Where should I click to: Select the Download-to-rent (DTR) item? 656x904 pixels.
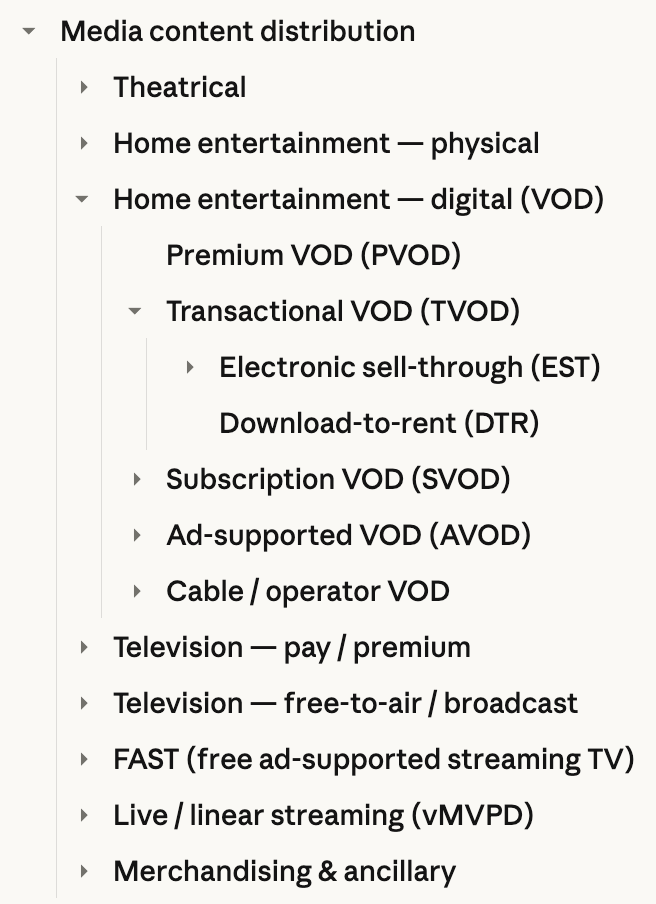coord(379,423)
